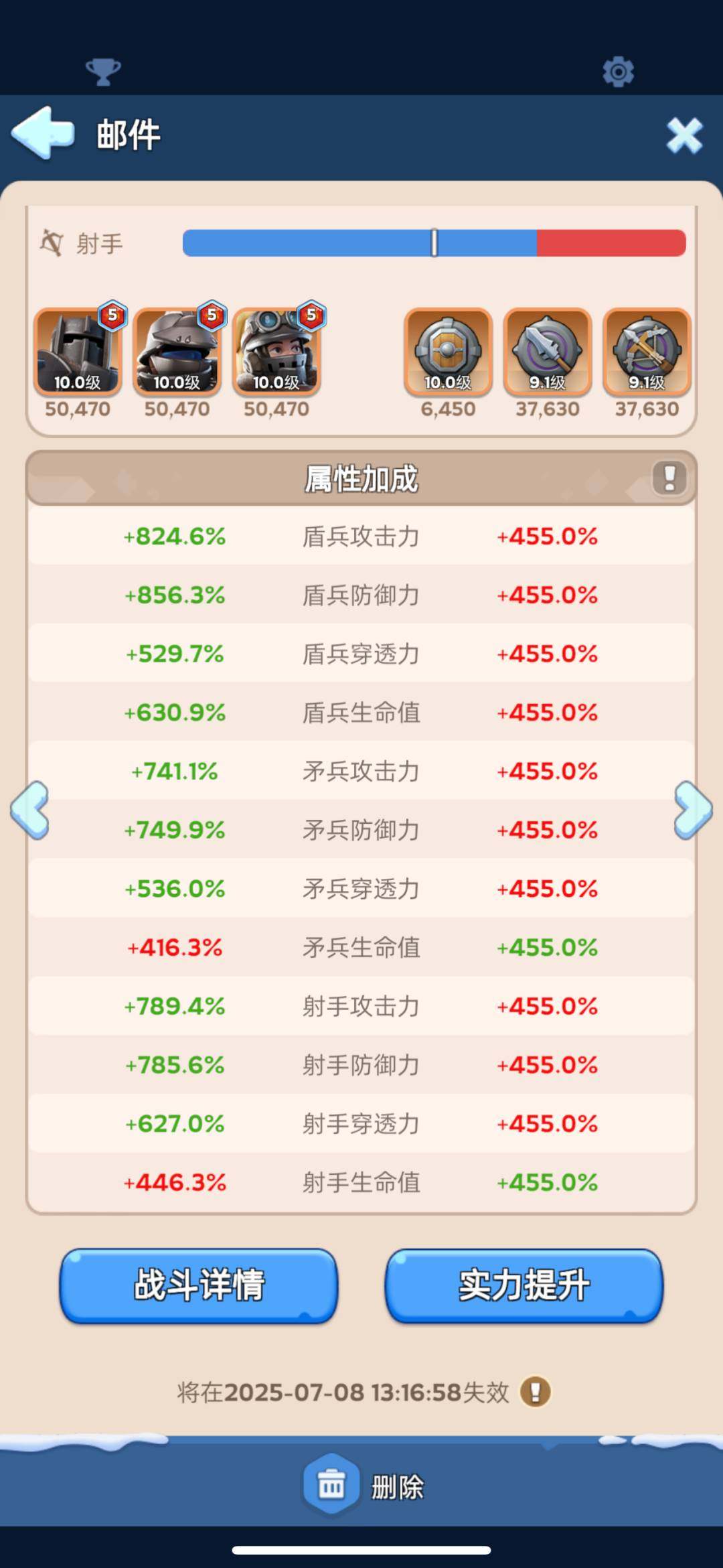723x1568 pixels.
Task: Tap the 删除 text label
Action: click(397, 1486)
